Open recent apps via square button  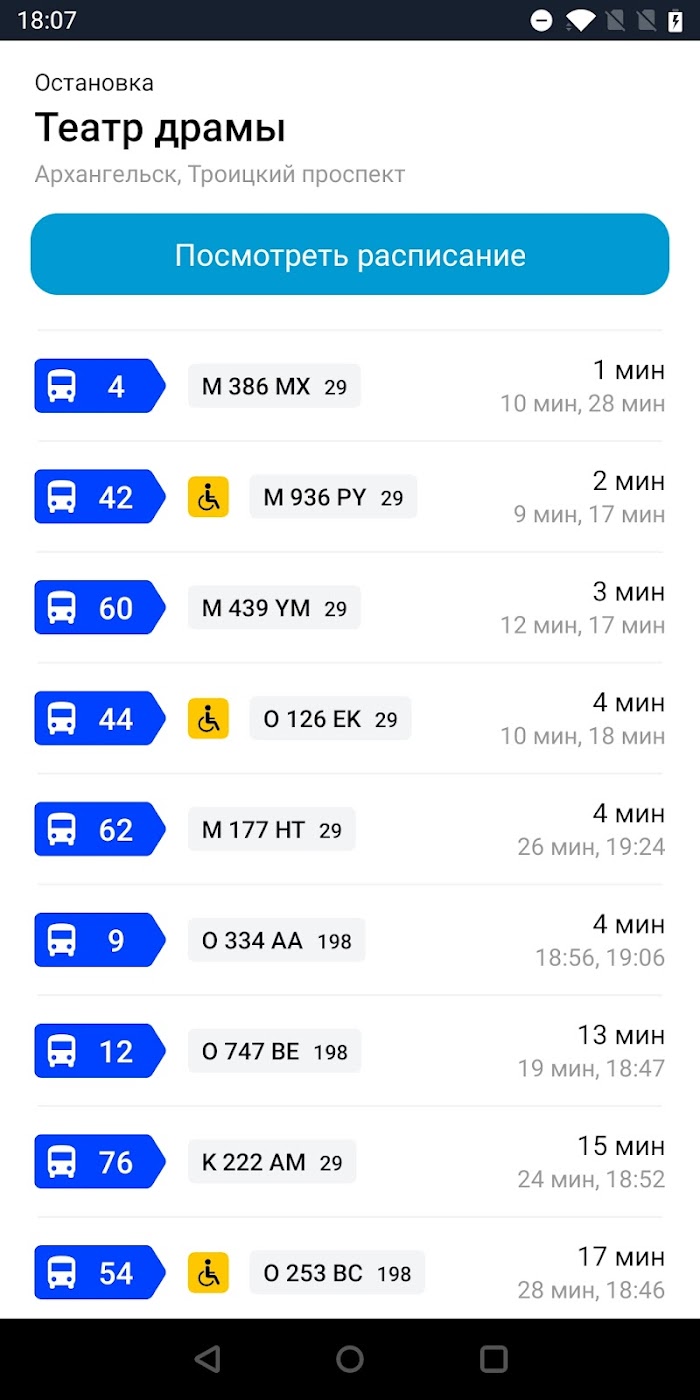click(493, 1359)
